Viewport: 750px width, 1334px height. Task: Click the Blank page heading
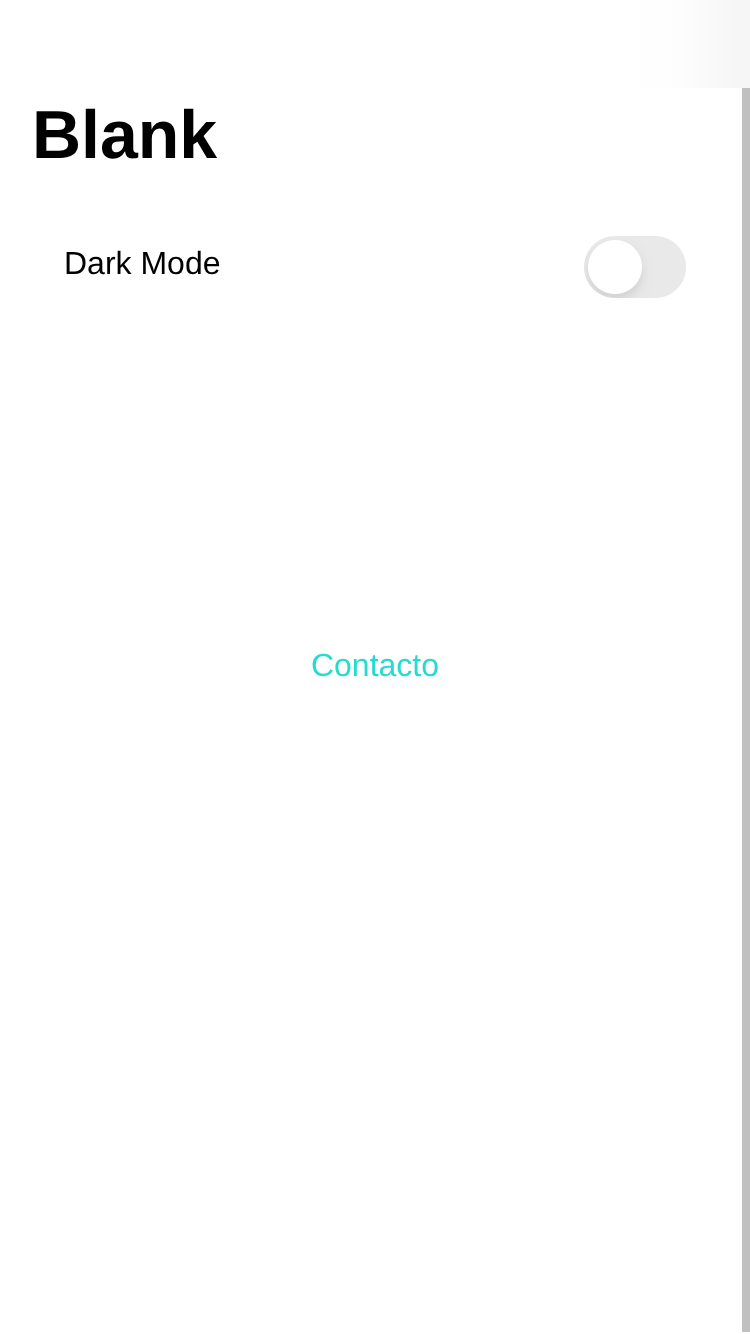(124, 134)
